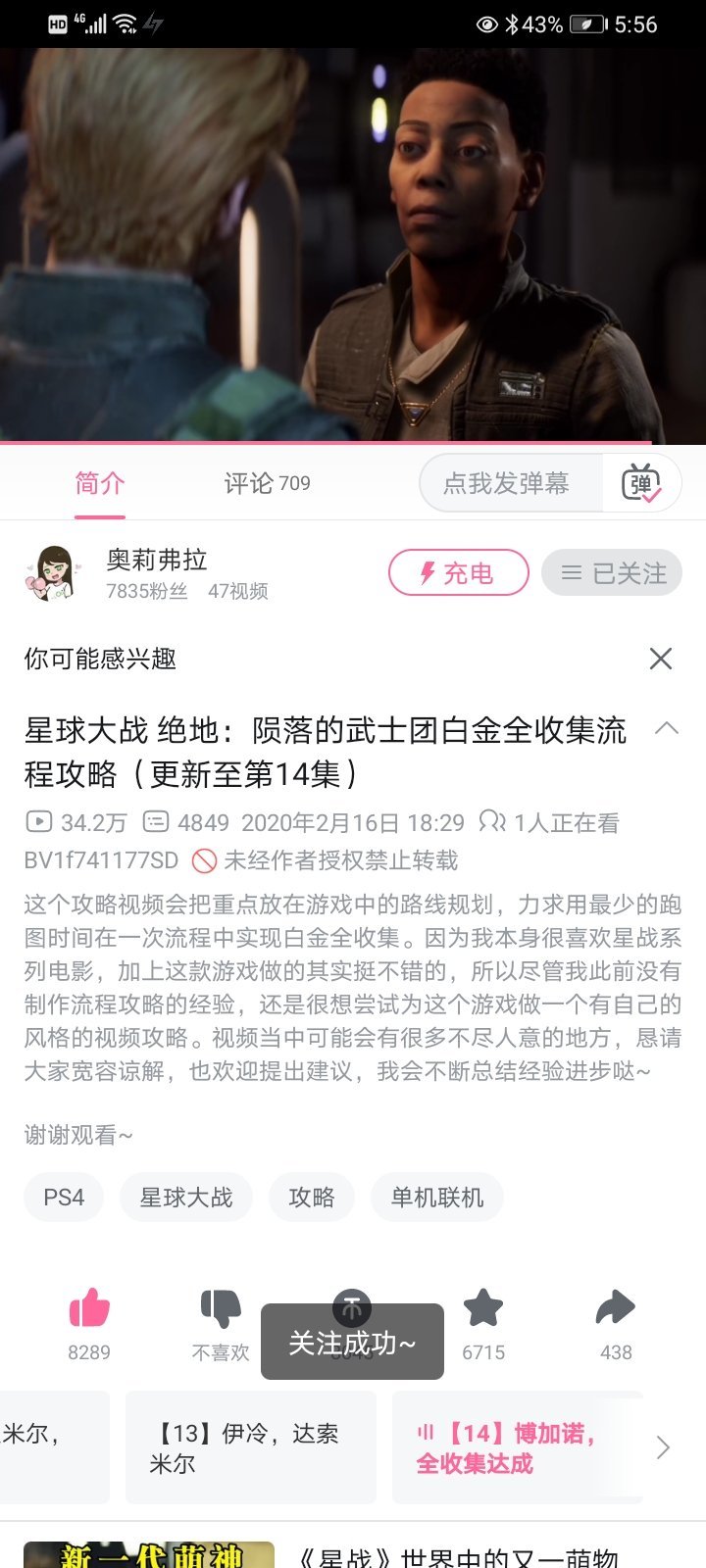
Task: Play episode 【13】伊冷，达索米尔
Action: pyautogui.click(x=250, y=1447)
